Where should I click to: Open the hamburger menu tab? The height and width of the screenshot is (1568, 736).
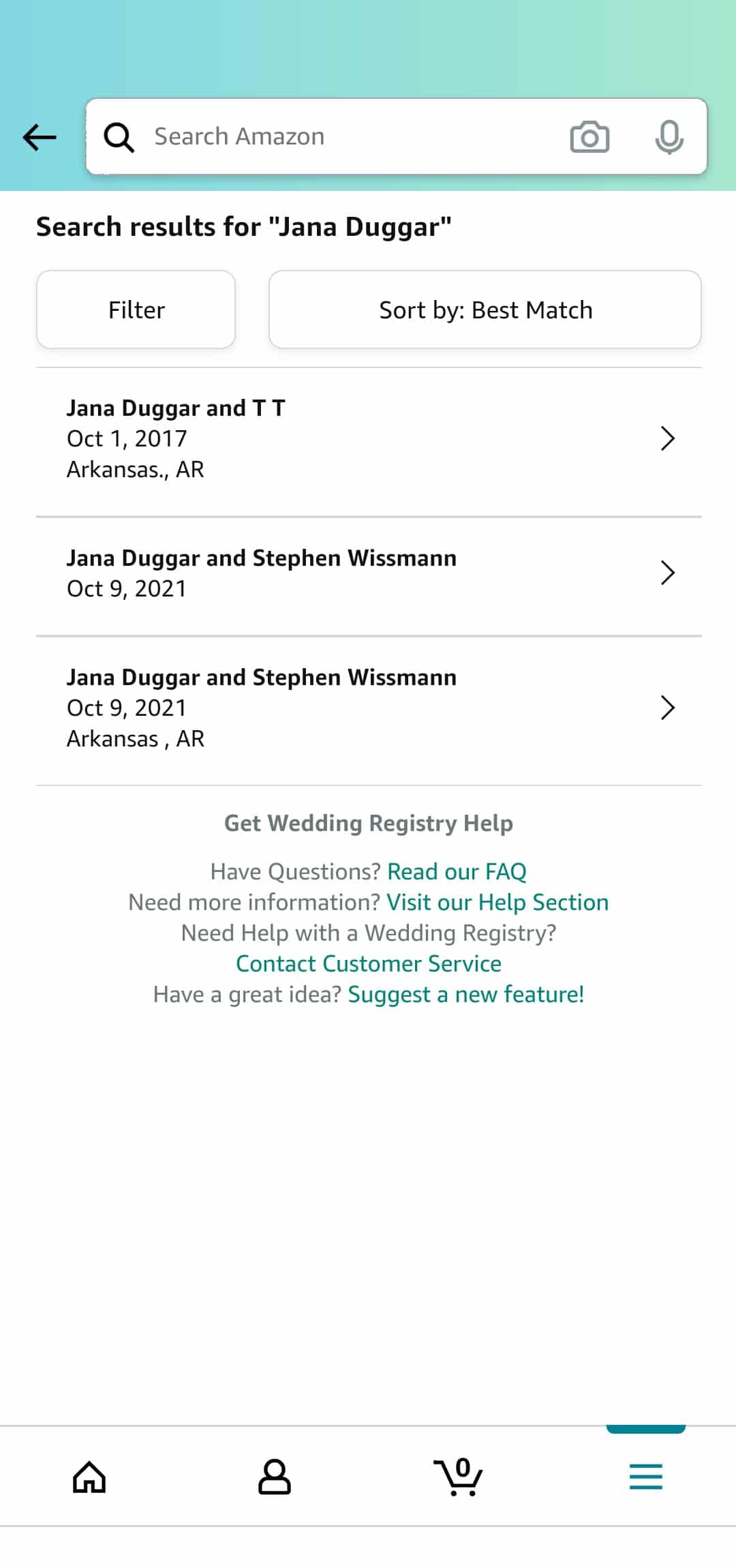[645, 1477]
